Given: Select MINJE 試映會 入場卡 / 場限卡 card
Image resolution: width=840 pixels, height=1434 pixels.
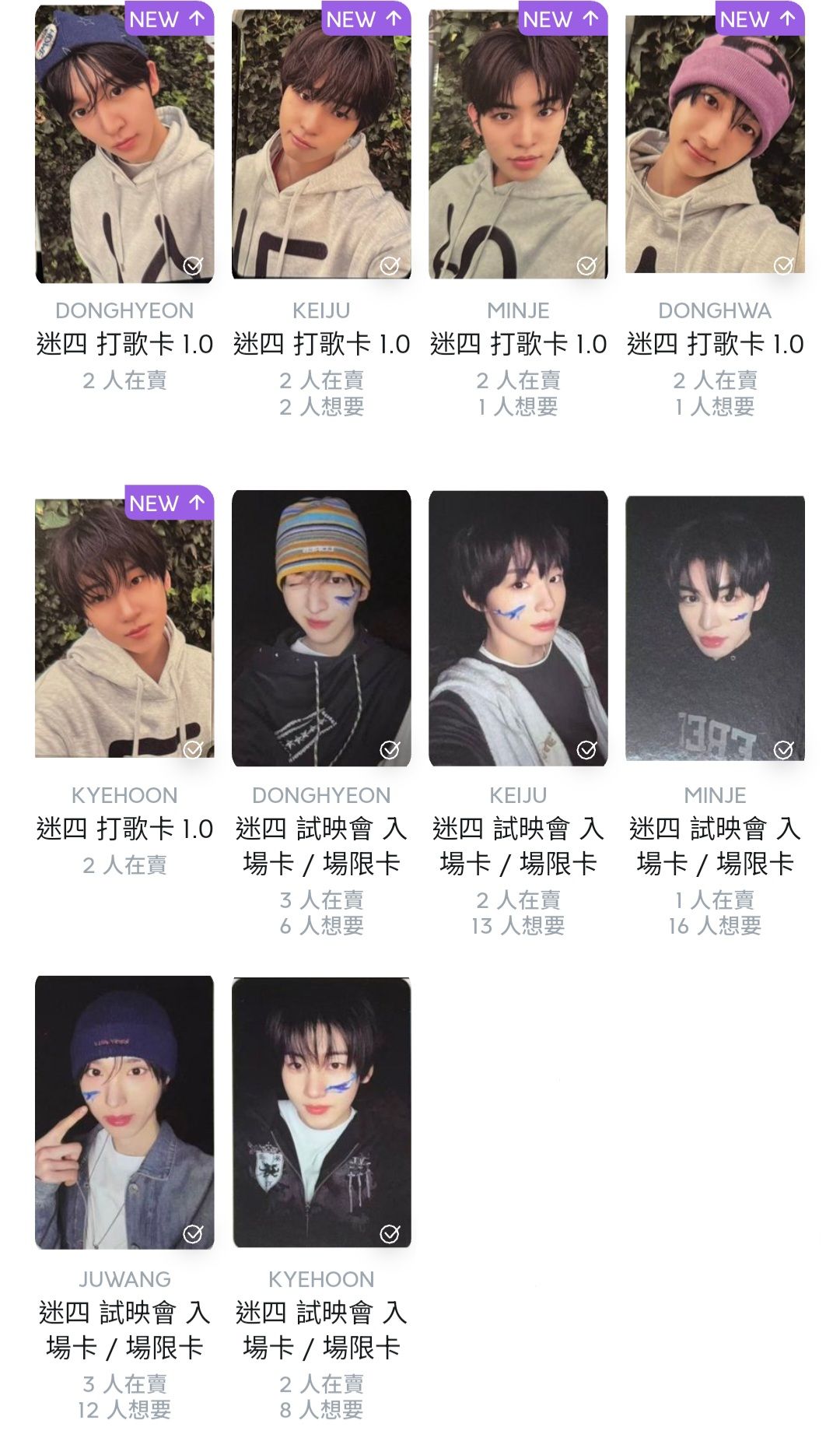Looking at the screenshot, I should click(x=715, y=627).
